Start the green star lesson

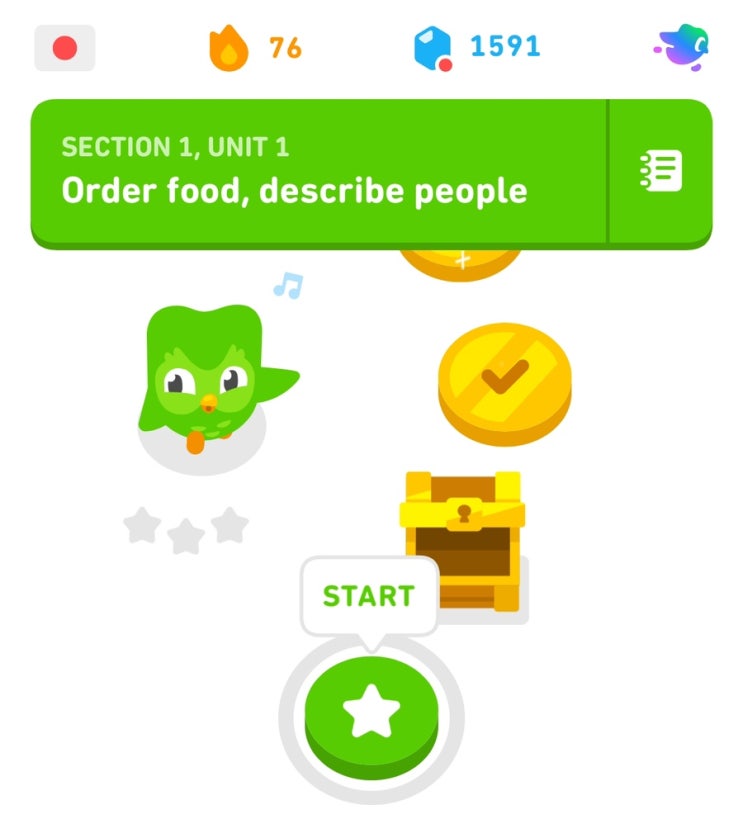(x=371, y=712)
